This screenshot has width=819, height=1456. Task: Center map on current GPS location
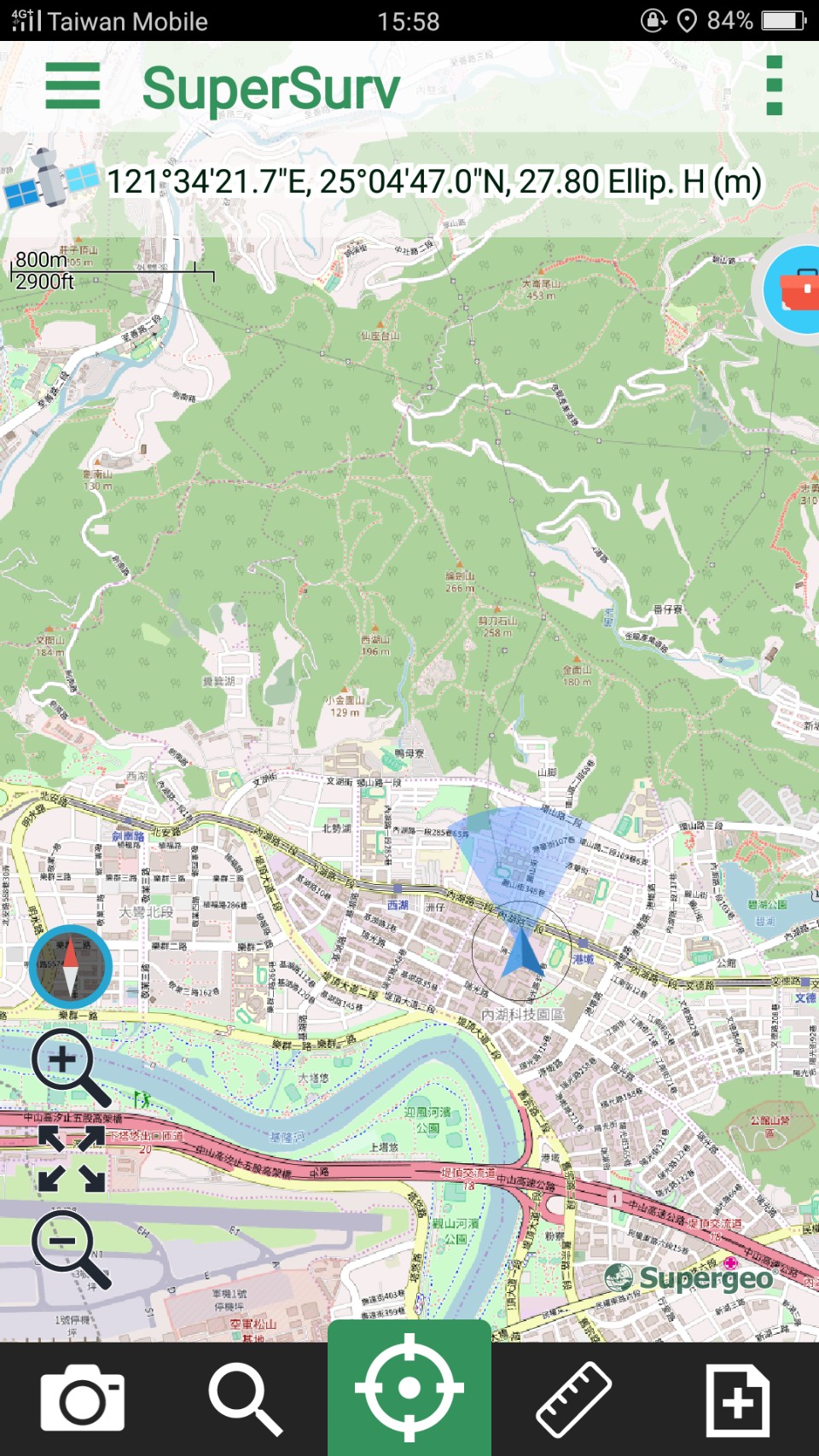click(409, 1389)
